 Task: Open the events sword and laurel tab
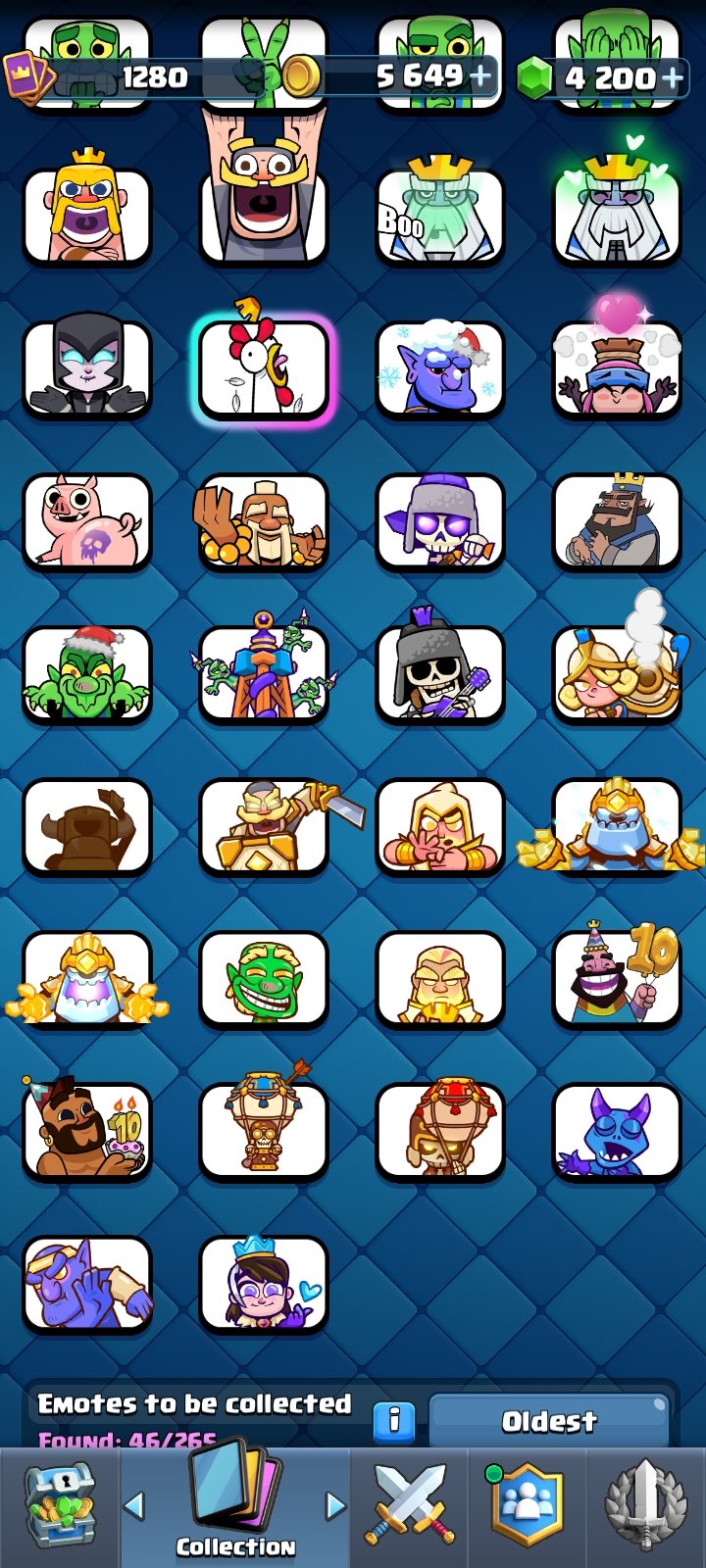pos(645,1506)
